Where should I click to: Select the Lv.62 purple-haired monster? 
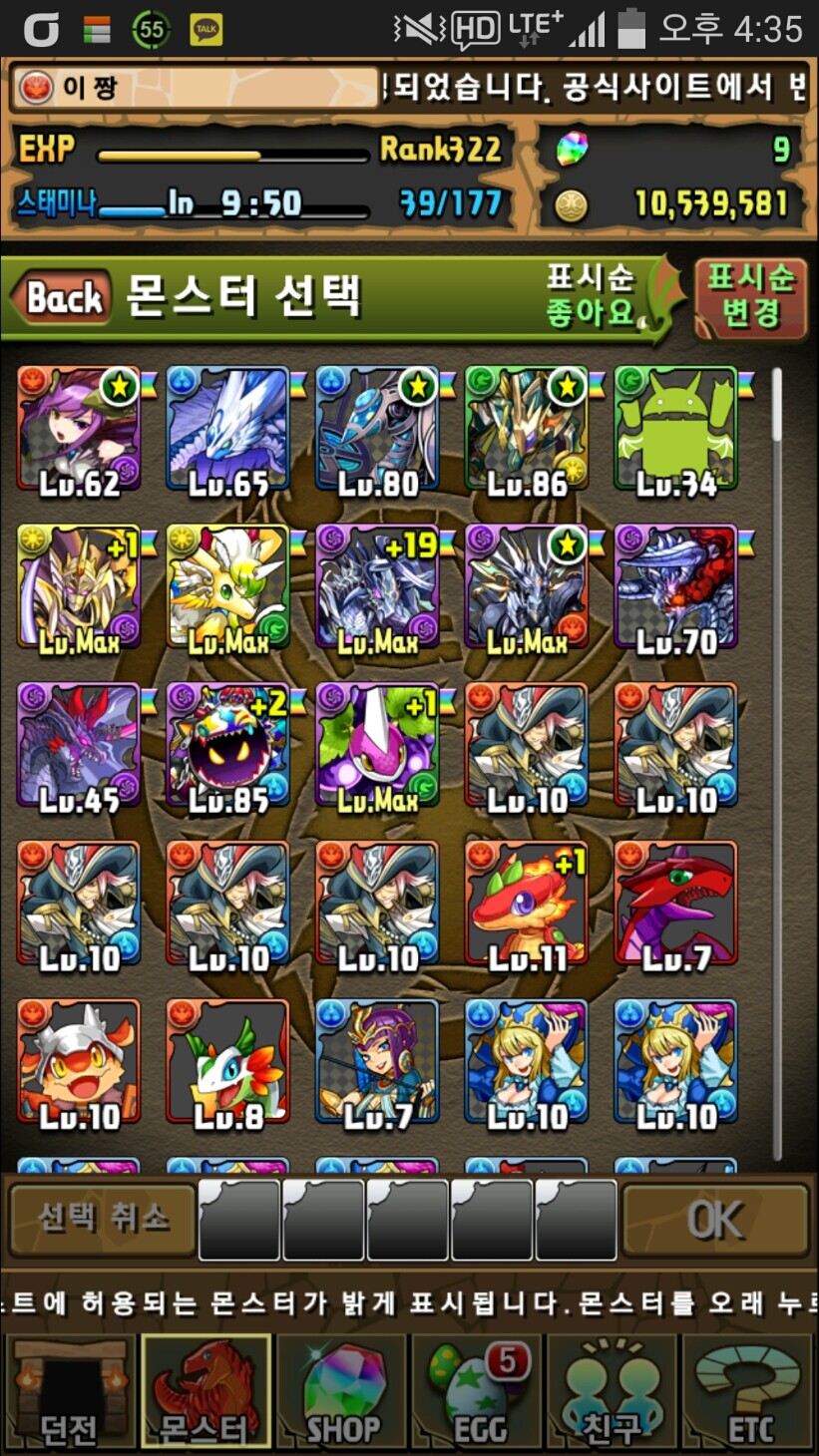point(79,429)
